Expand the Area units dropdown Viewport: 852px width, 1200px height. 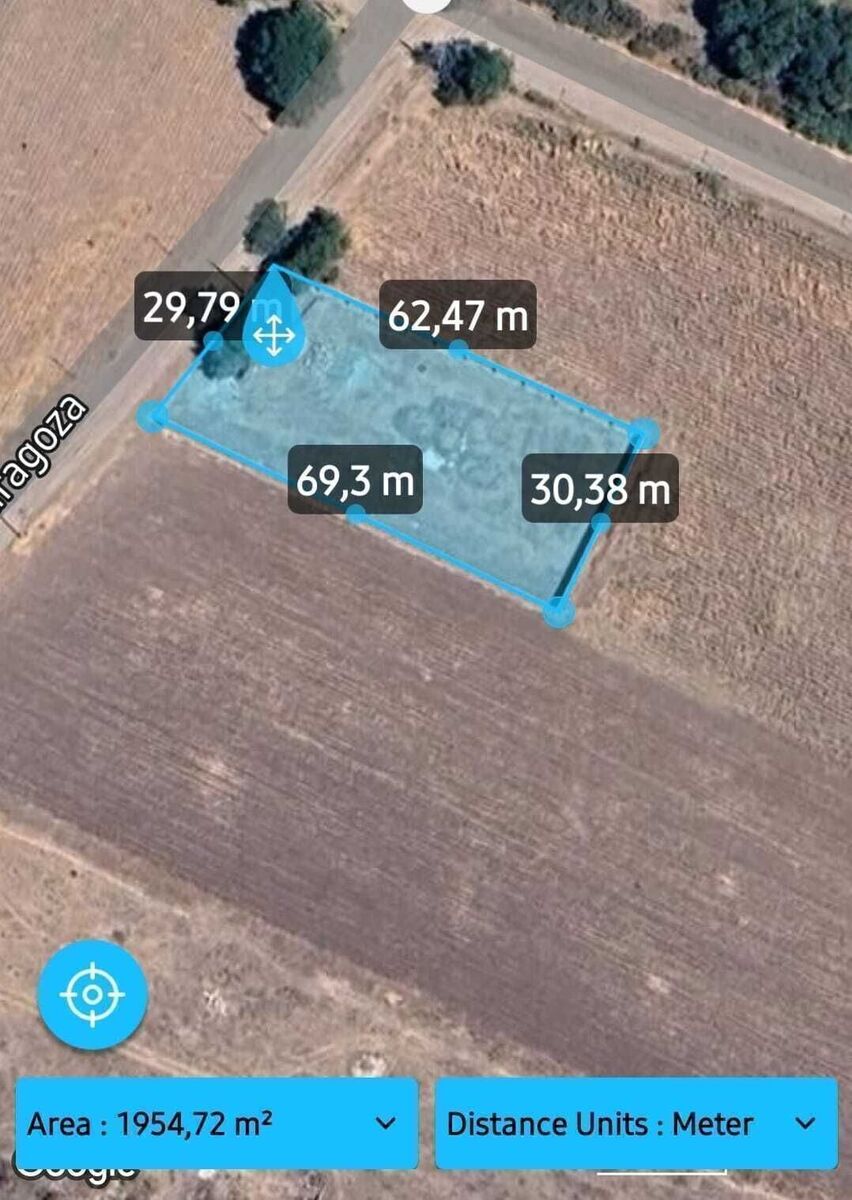pyautogui.click(x=385, y=1123)
